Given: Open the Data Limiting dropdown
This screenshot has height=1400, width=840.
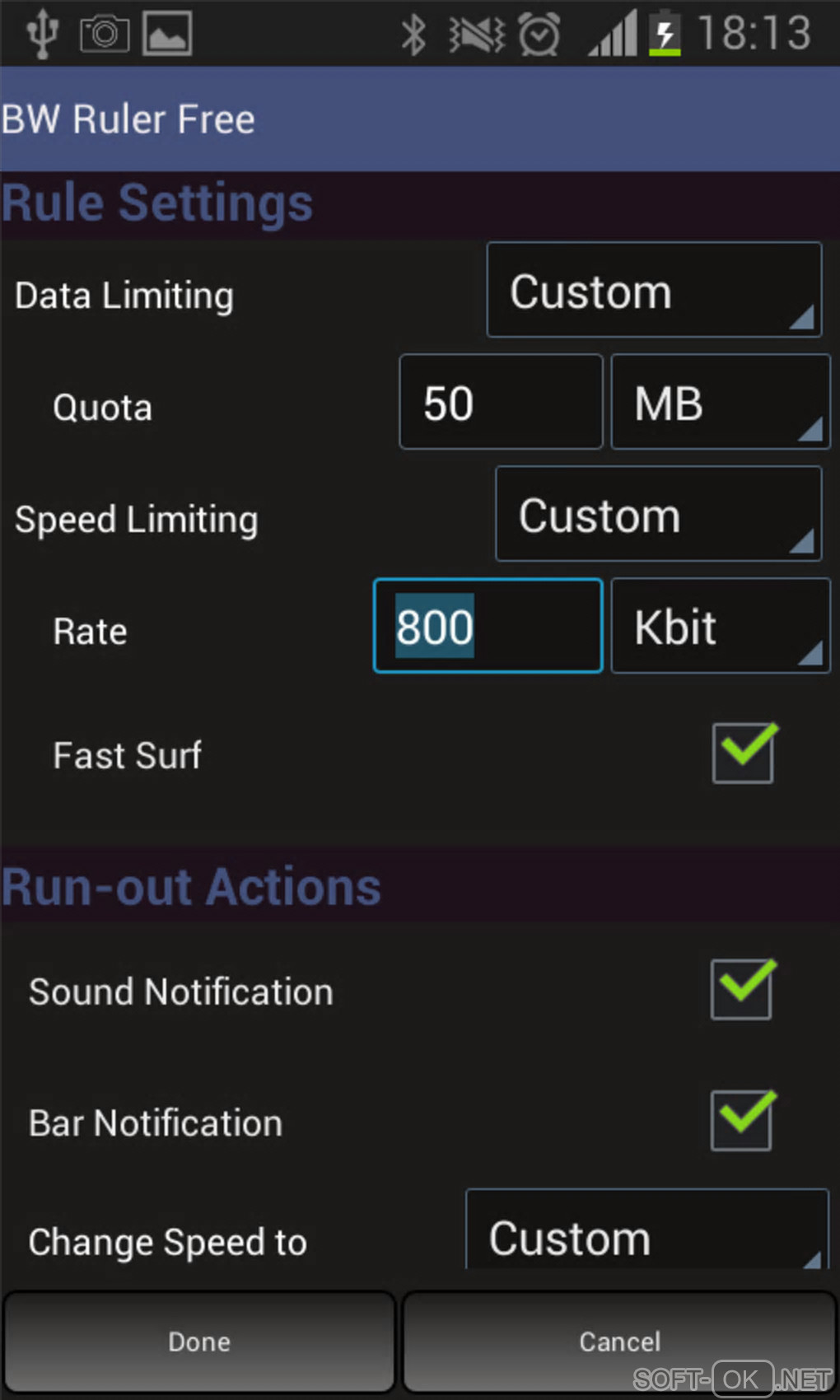Looking at the screenshot, I should [x=654, y=290].
